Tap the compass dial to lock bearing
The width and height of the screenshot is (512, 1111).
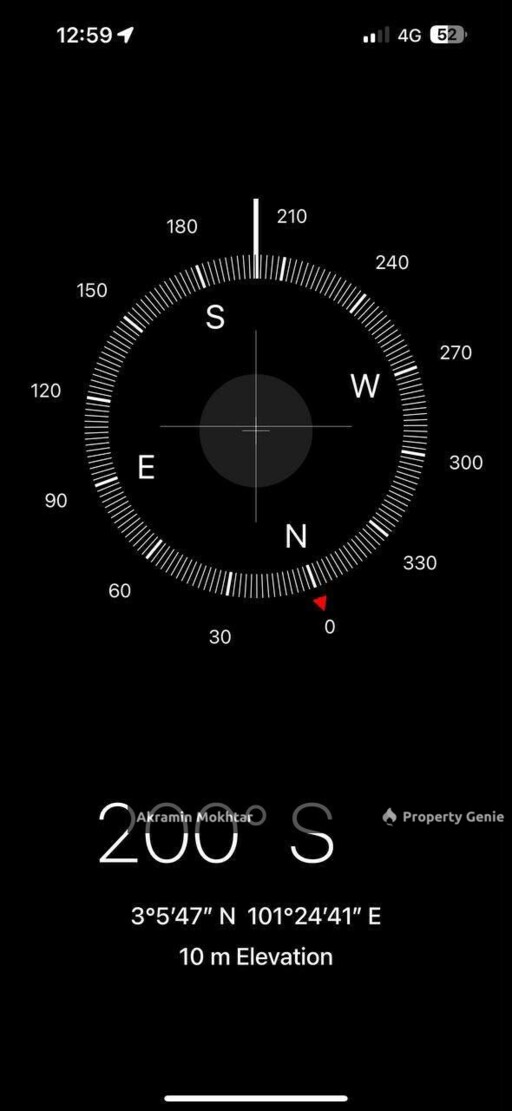coord(256,427)
